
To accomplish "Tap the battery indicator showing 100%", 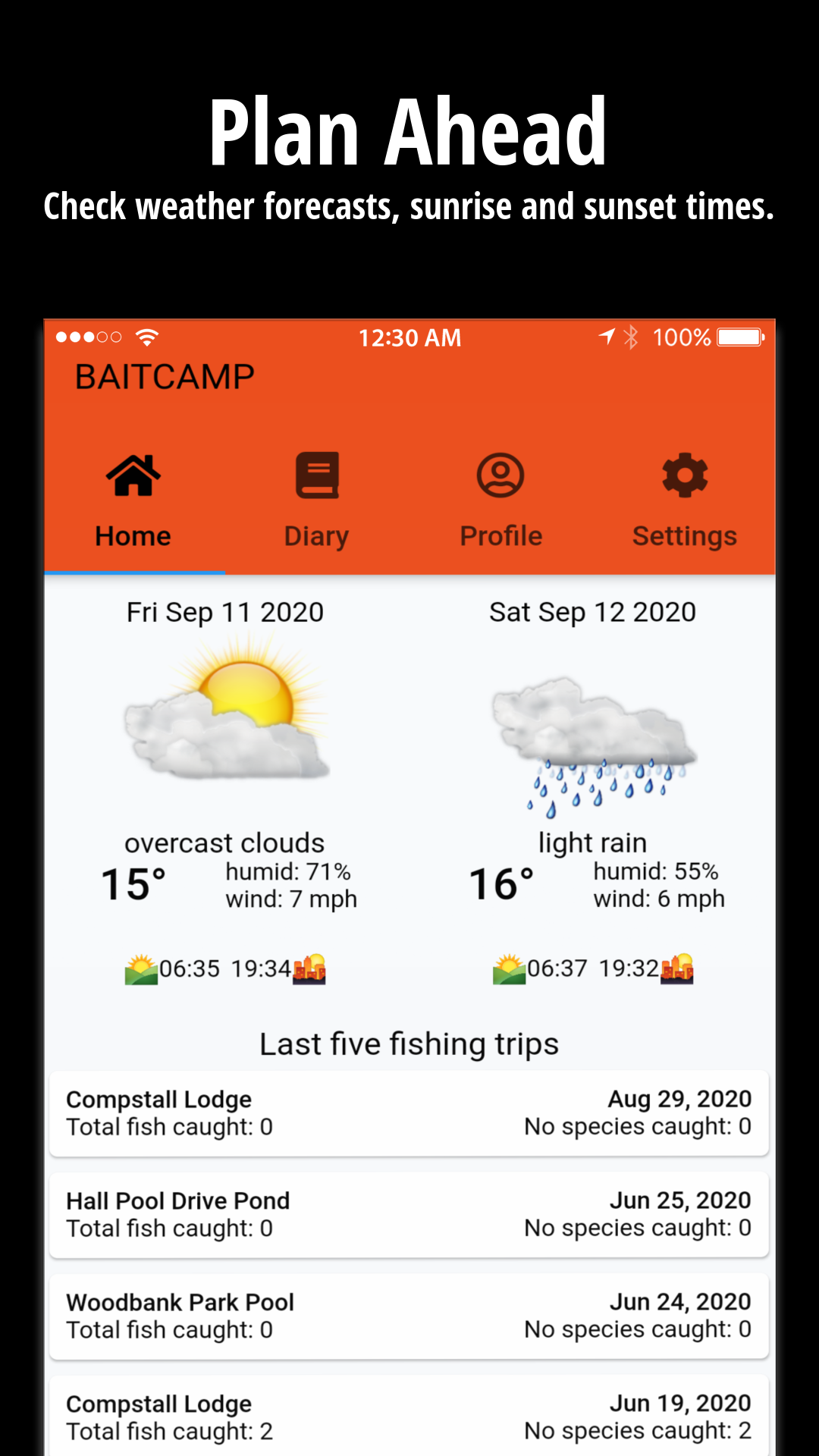I will click(x=739, y=337).
